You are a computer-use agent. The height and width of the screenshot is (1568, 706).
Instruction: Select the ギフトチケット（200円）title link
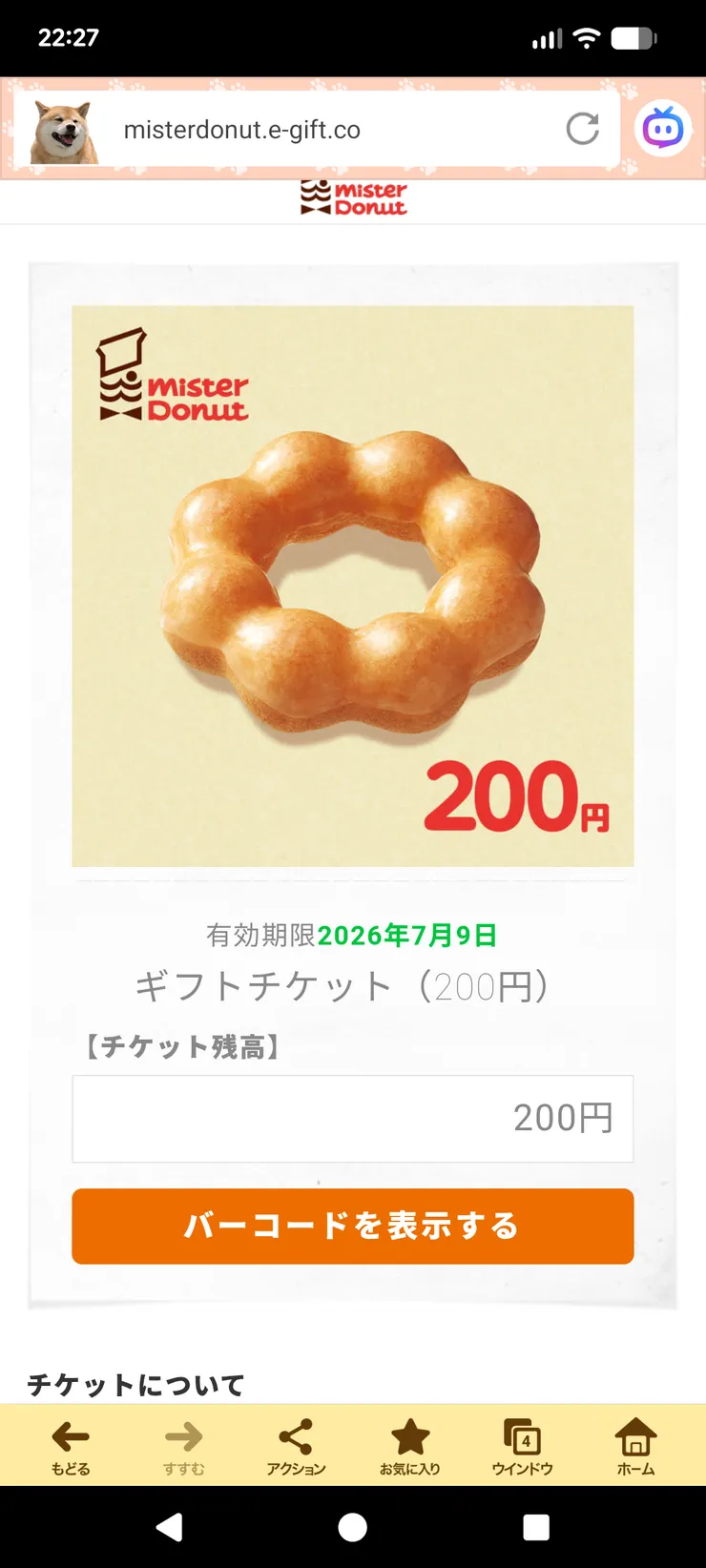[x=352, y=986]
